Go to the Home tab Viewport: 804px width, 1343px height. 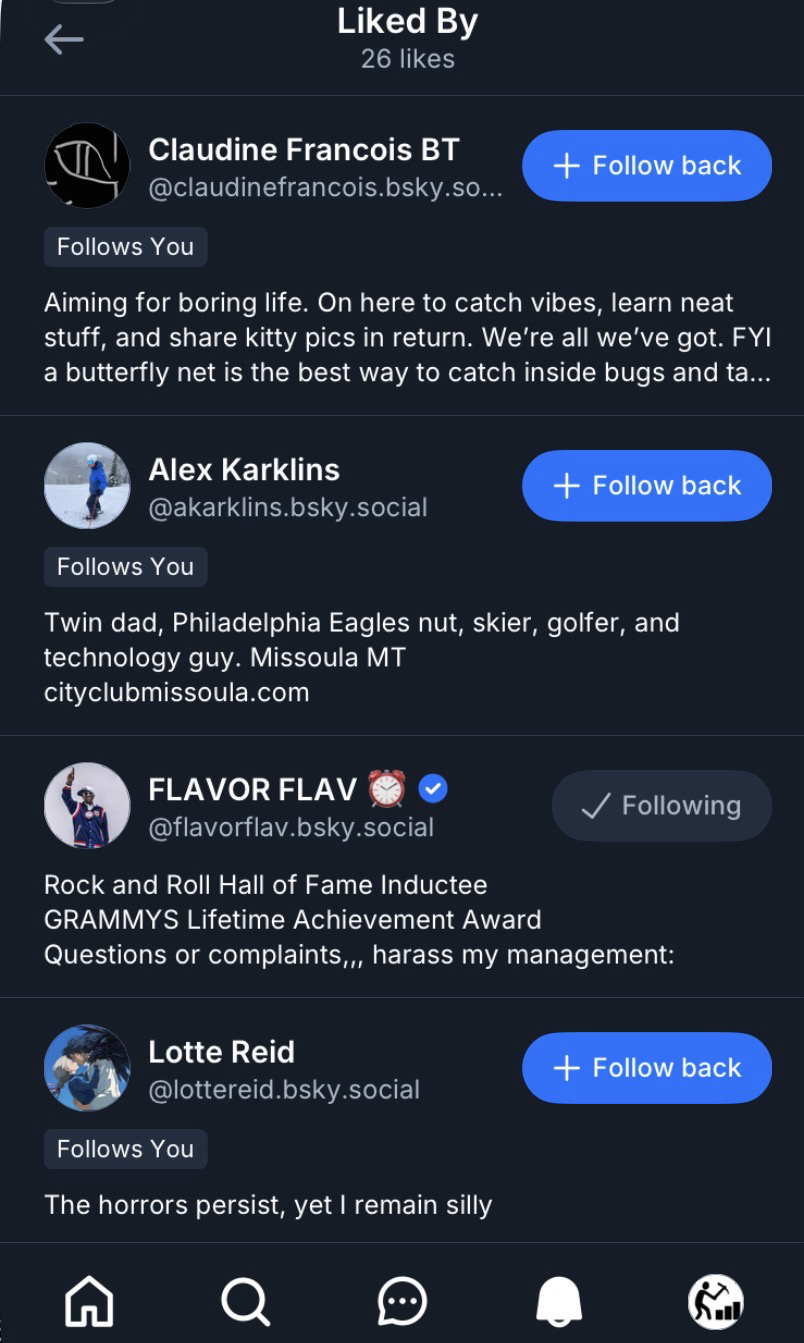89,1302
